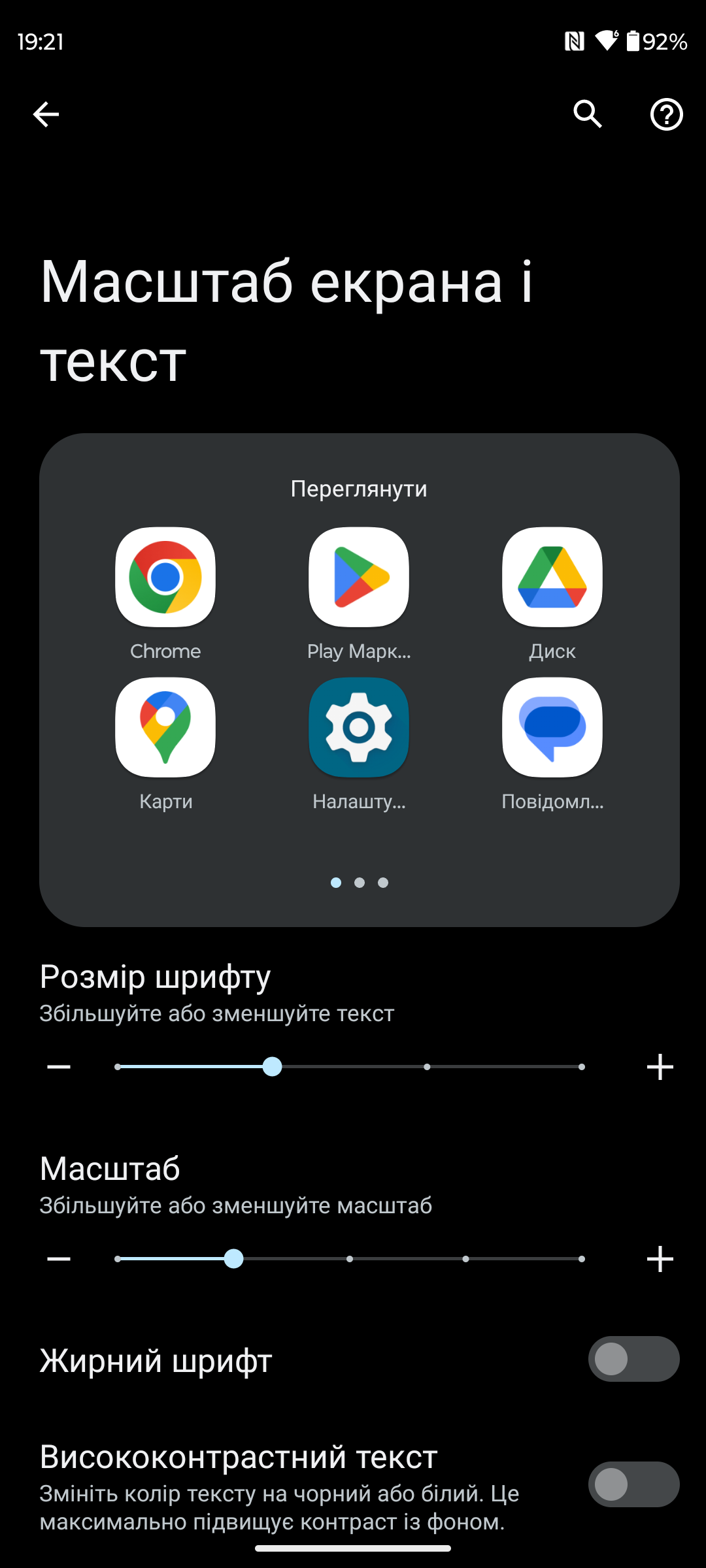Increase font size with the plus button

pyautogui.click(x=660, y=1067)
